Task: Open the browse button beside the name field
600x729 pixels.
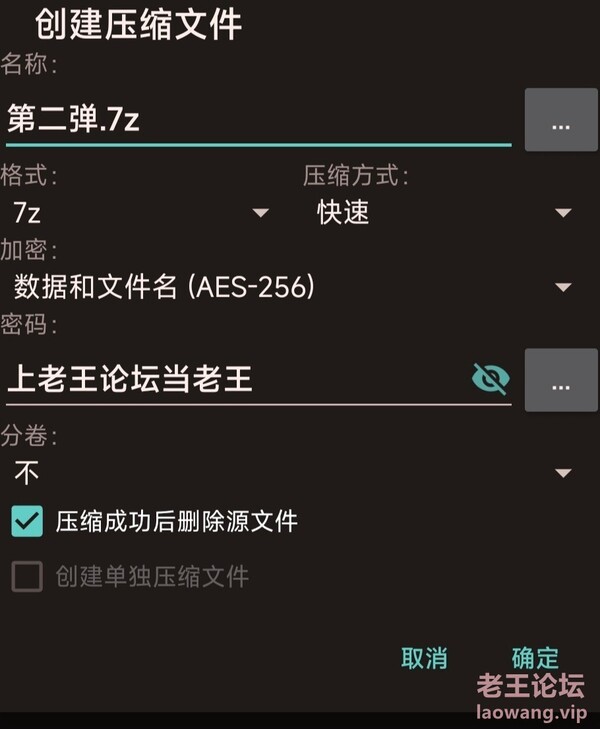Action: point(561,121)
